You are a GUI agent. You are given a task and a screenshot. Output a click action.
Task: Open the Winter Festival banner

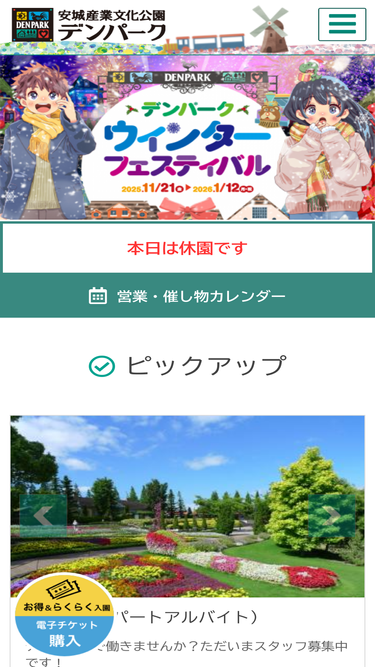coord(188,137)
